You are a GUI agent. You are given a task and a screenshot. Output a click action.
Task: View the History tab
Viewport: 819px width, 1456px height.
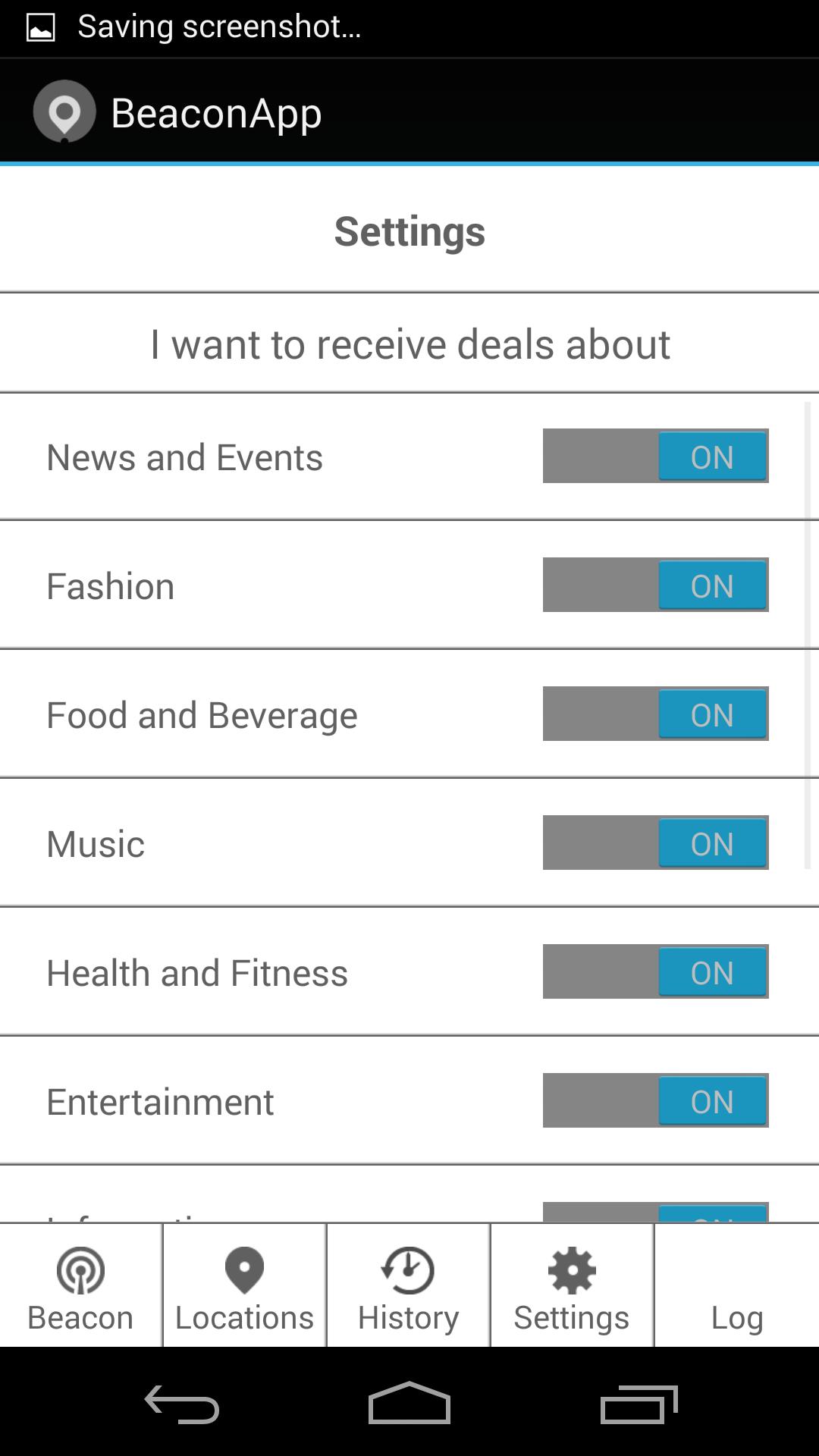click(x=408, y=1287)
